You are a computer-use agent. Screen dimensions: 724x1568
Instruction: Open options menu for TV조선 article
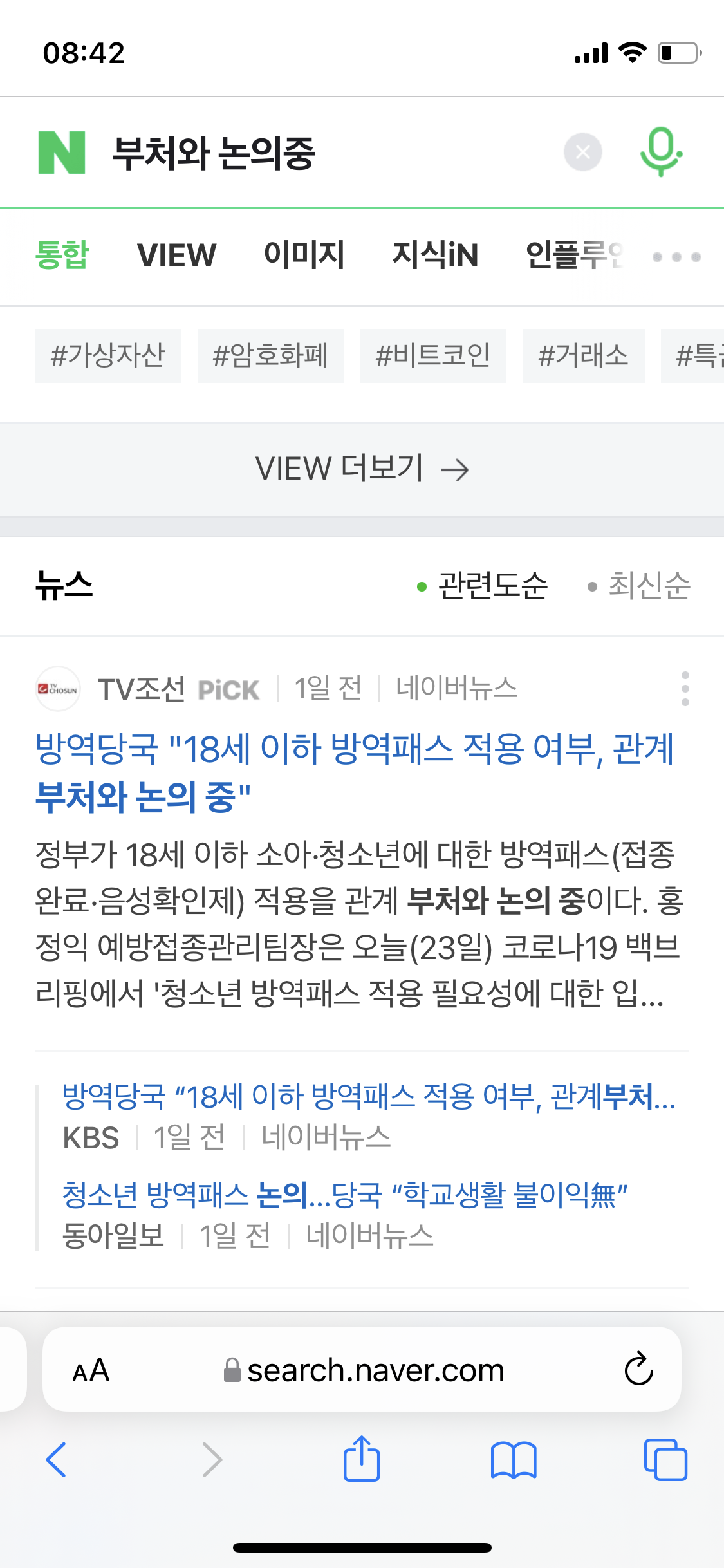pyautogui.click(x=685, y=689)
